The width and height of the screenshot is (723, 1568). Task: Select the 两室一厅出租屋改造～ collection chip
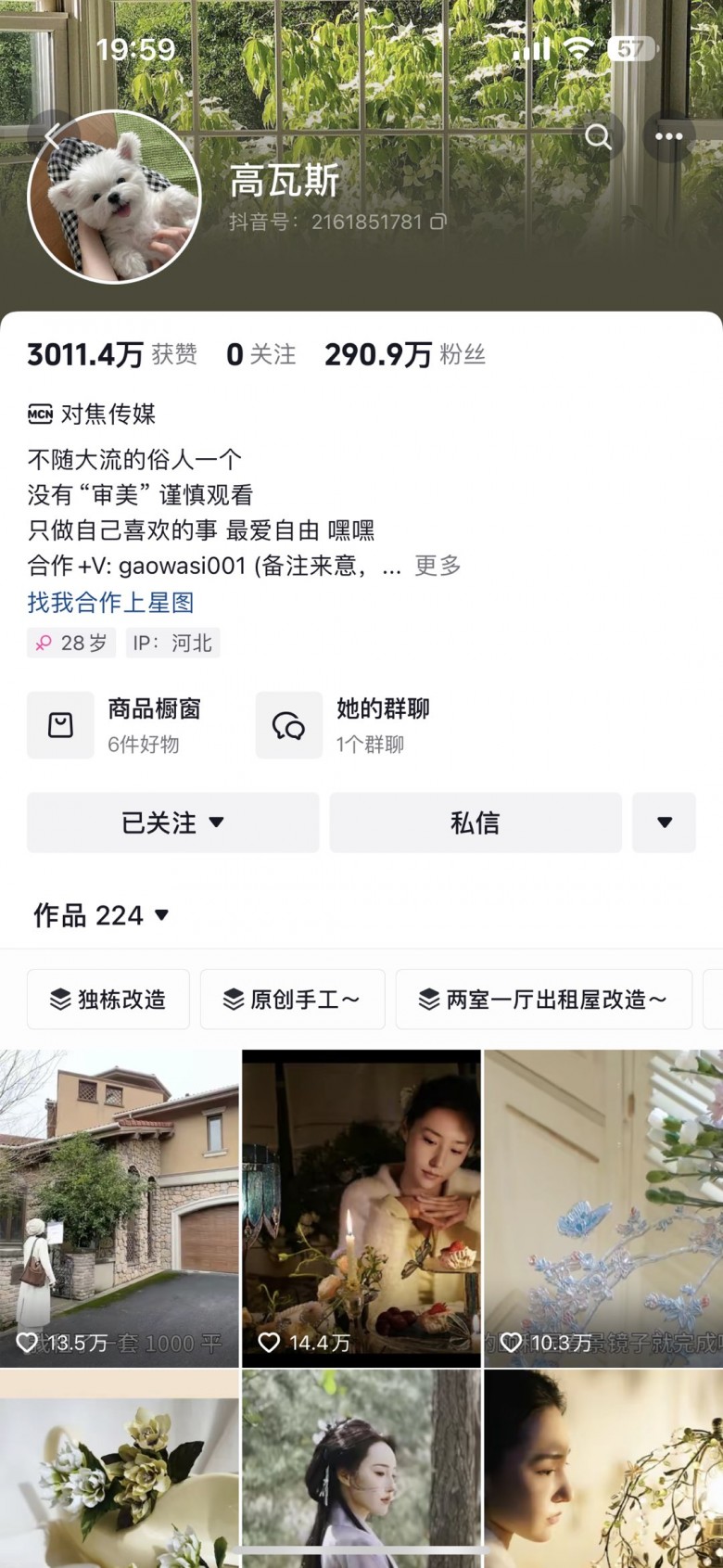[x=543, y=1000]
